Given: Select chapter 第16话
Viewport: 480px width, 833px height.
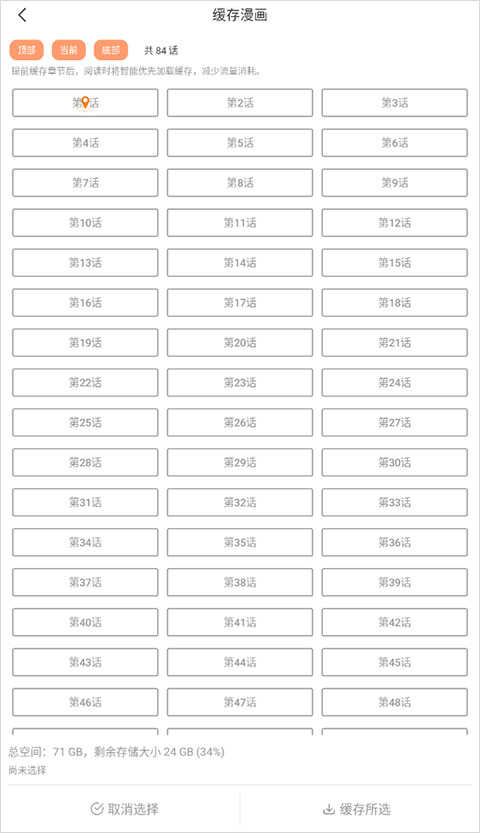Looking at the screenshot, I should (x=85, y=302).
